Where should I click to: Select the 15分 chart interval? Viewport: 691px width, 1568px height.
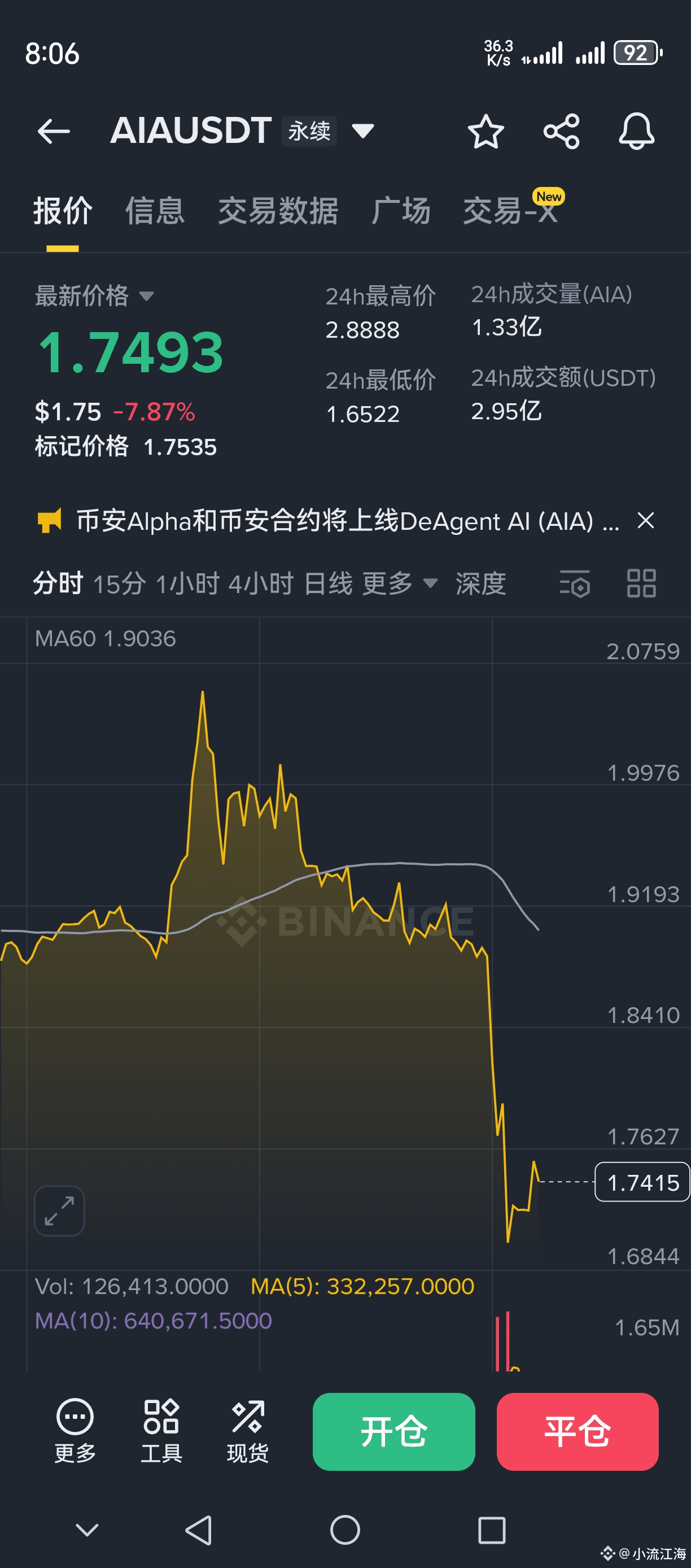(119, 583)
